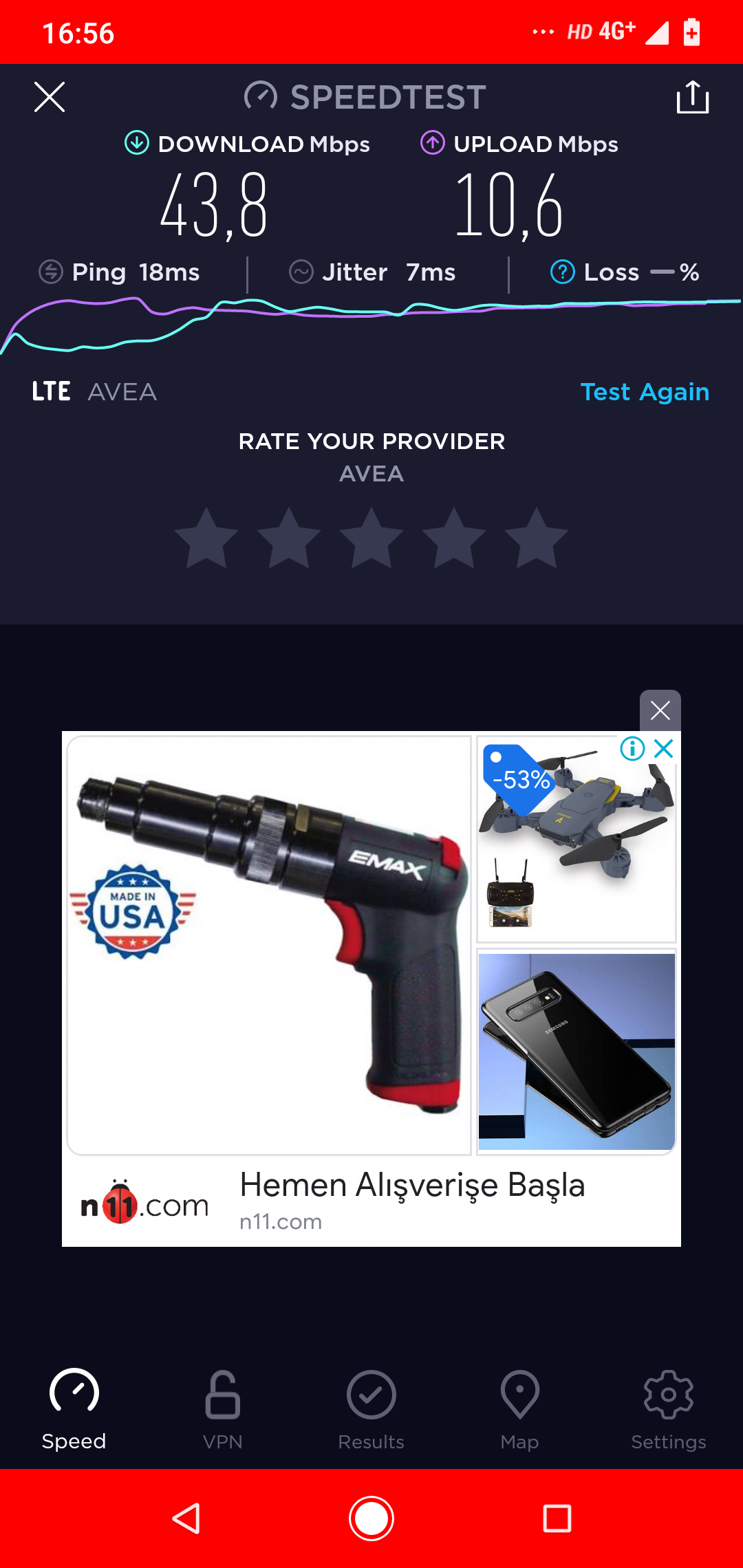Open the EMAX air tool ad image

(269, 946)
